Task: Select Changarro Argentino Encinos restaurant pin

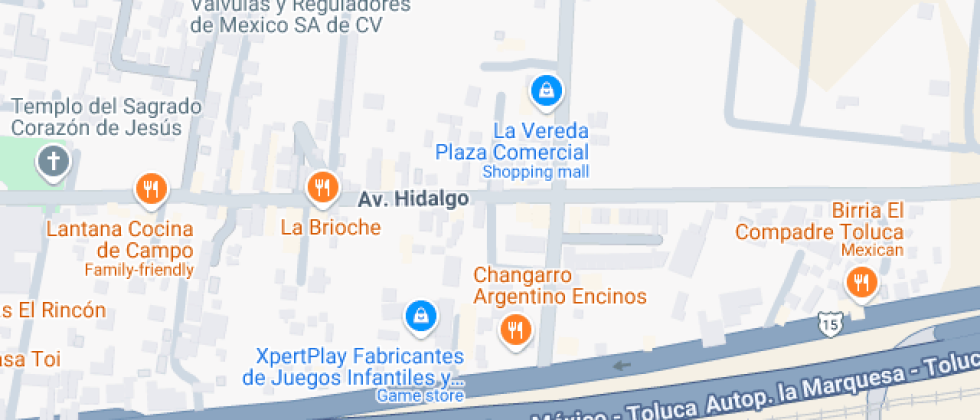Action: 515,329
